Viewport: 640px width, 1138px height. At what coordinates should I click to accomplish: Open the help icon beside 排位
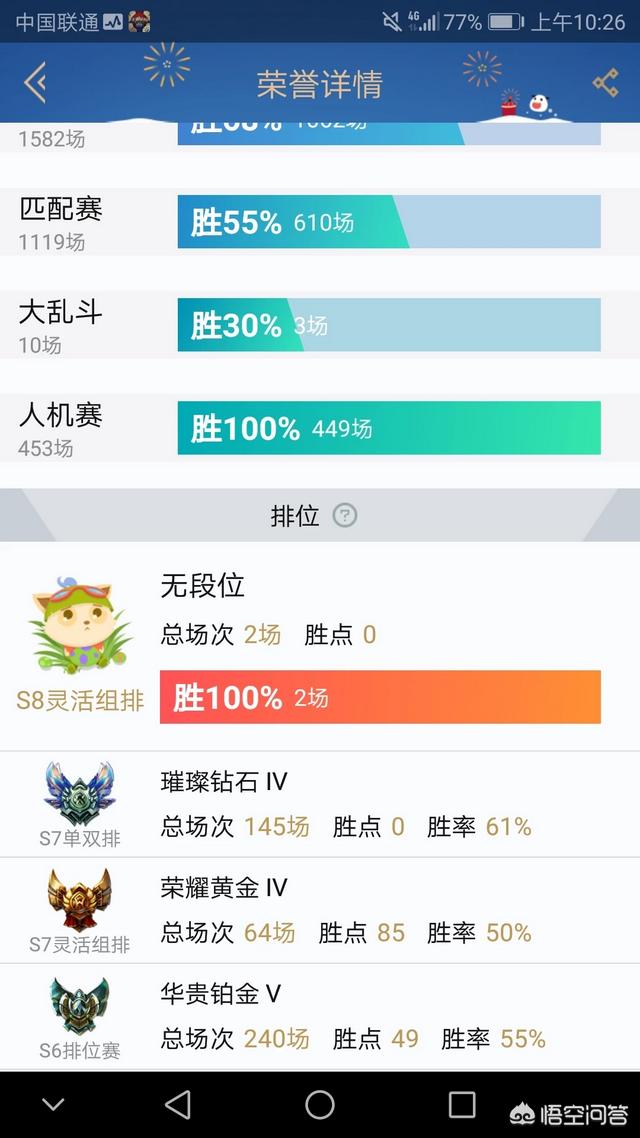click(x=345, y=516)
